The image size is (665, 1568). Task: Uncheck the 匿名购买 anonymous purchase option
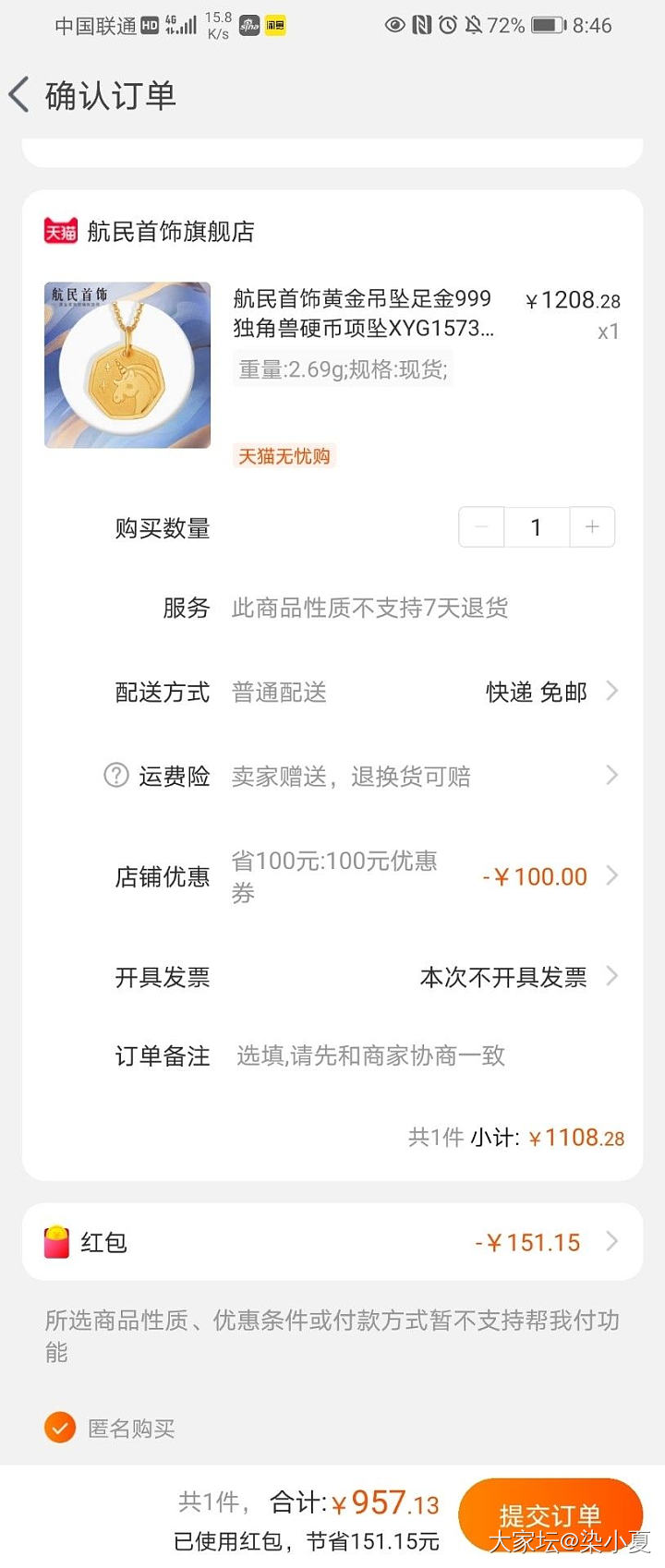[x=60, y=1428]
